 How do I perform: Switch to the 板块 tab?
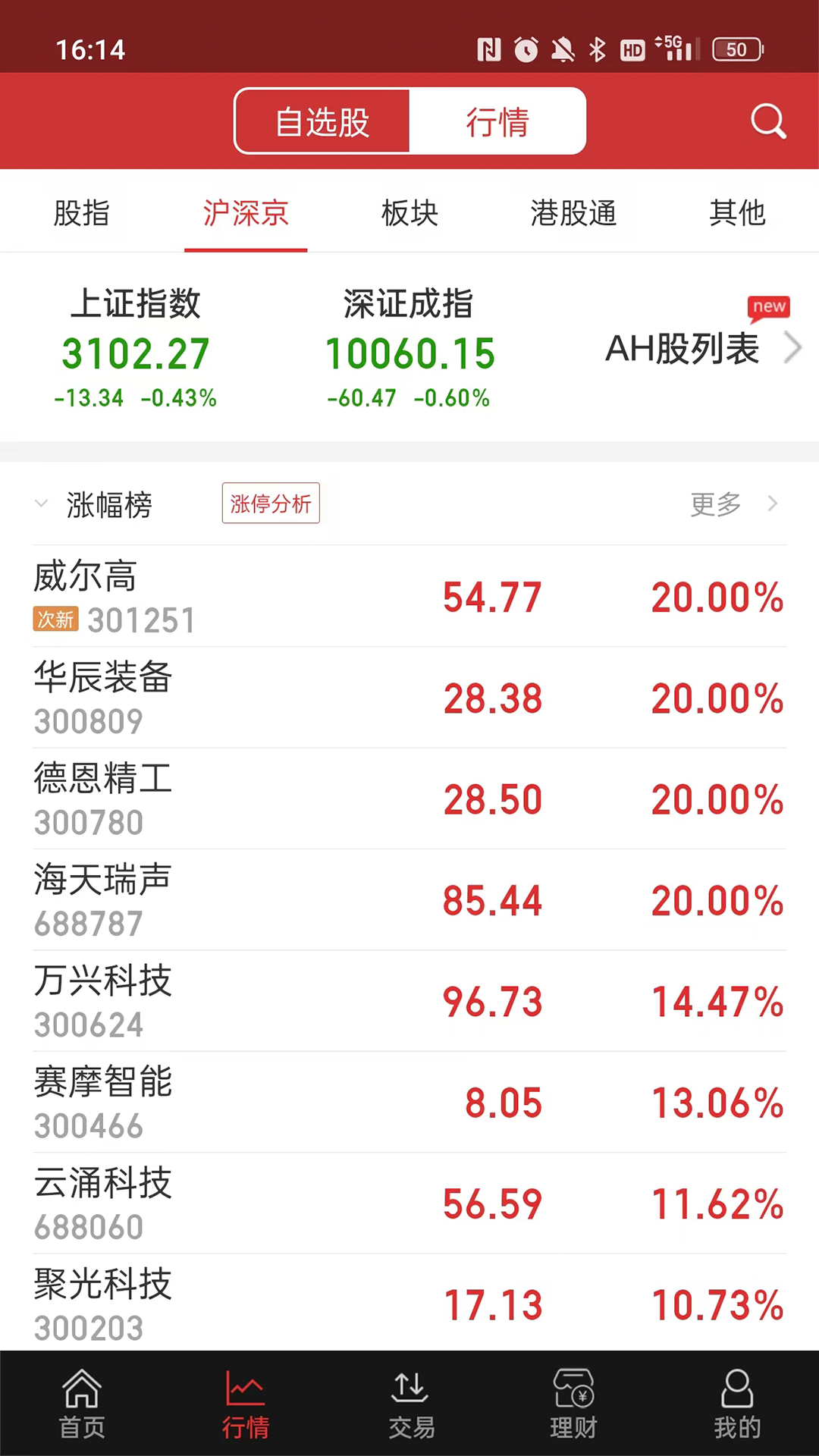[409, 213]
